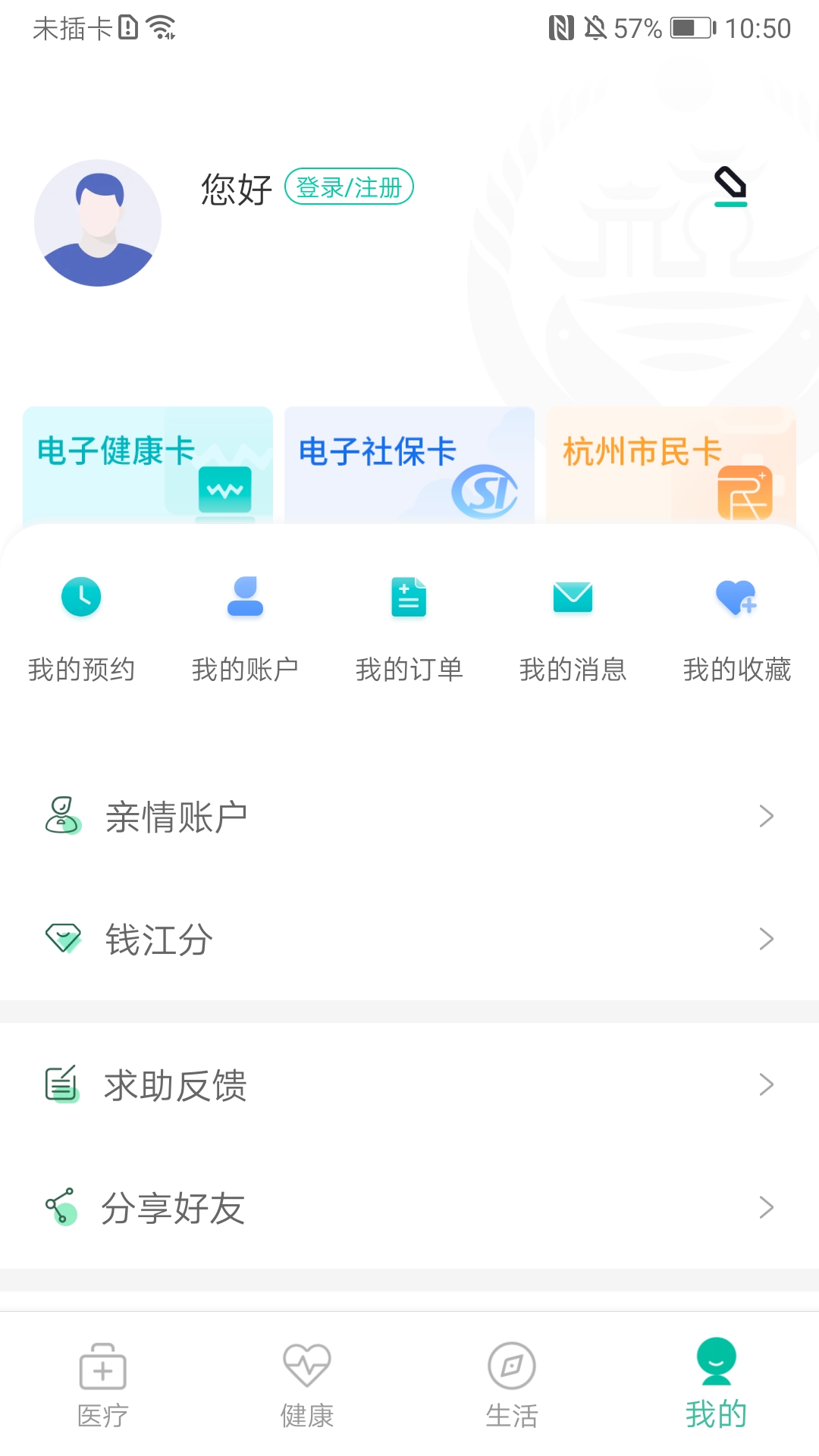The width and height of the screenshot is (819, 1456).
Task: Open 求助反馈 help and feedback
Action: [409, 1085]
